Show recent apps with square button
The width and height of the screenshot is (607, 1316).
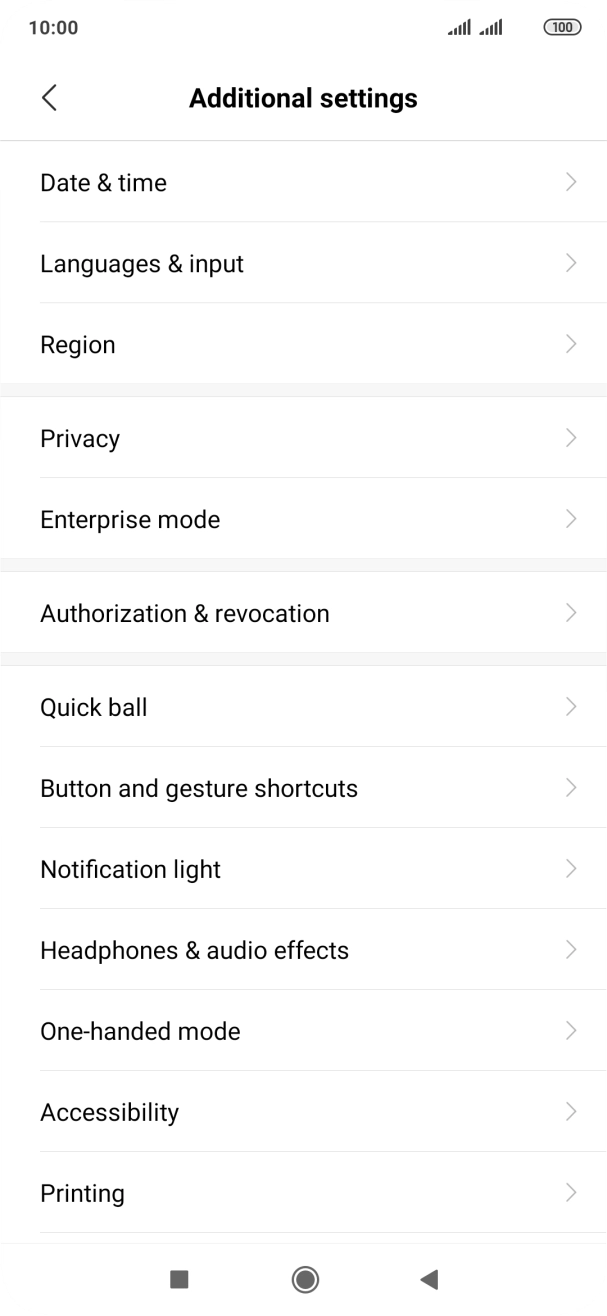click(x=180, y=1279)
